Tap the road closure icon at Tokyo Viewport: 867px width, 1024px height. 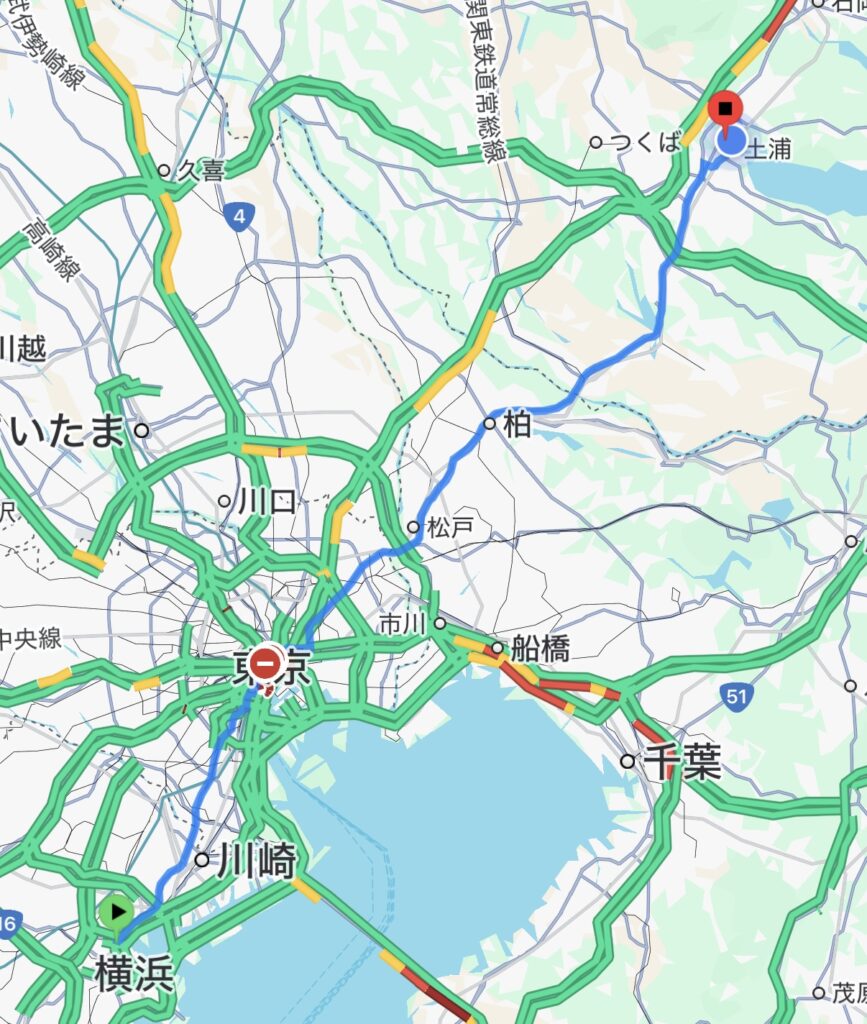[x=266, y=662]
